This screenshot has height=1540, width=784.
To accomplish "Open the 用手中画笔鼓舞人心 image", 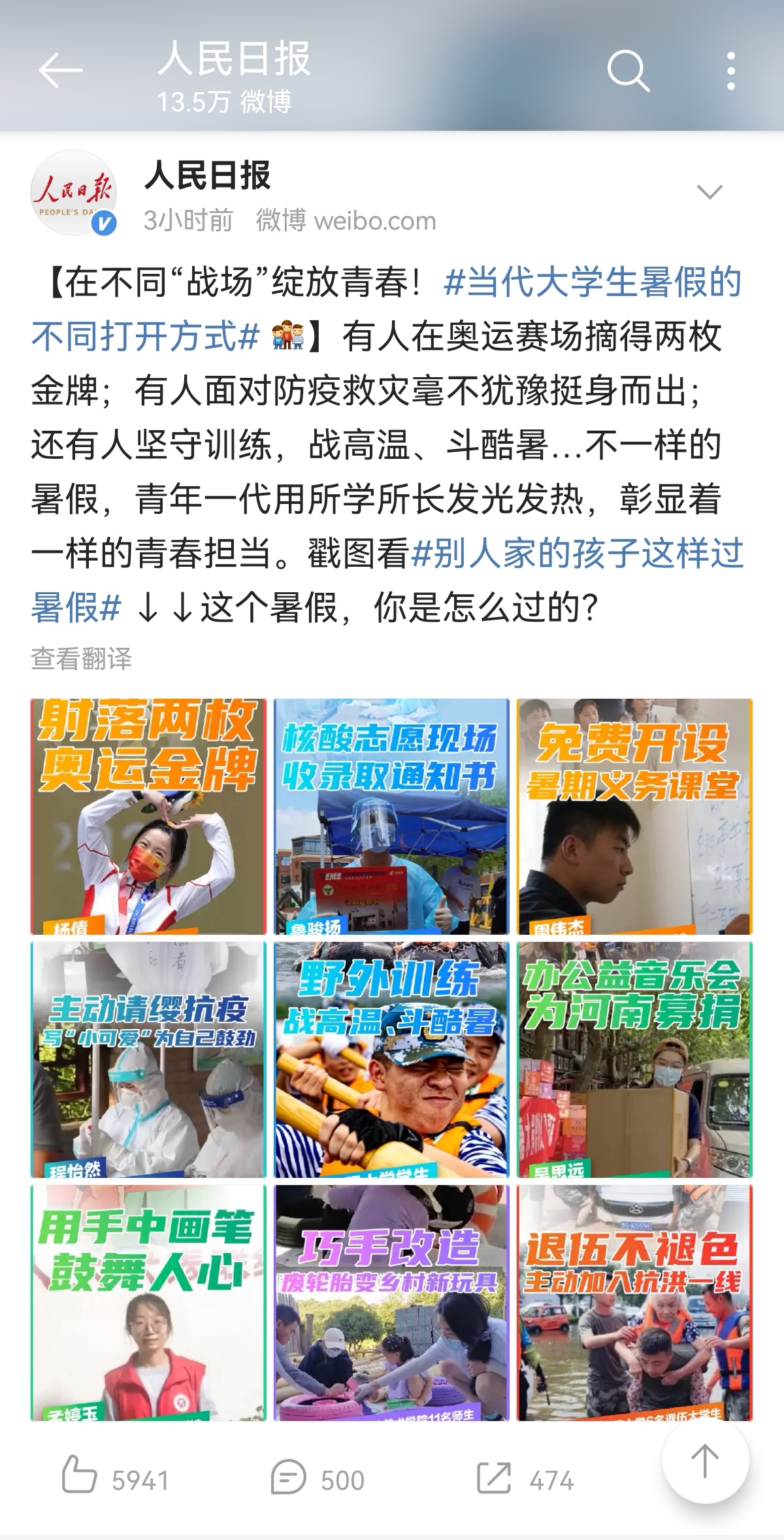I will (148, 1303).
